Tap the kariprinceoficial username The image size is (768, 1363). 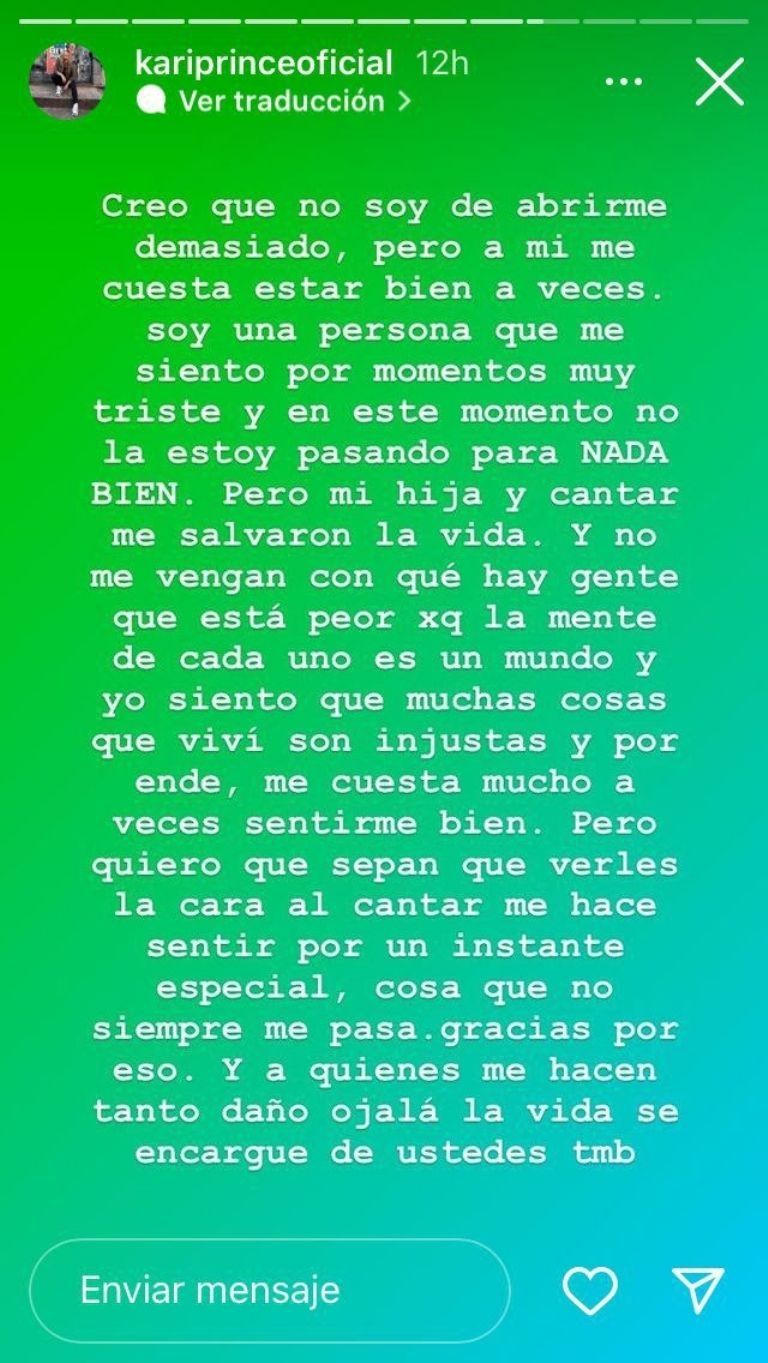point(264,63)
